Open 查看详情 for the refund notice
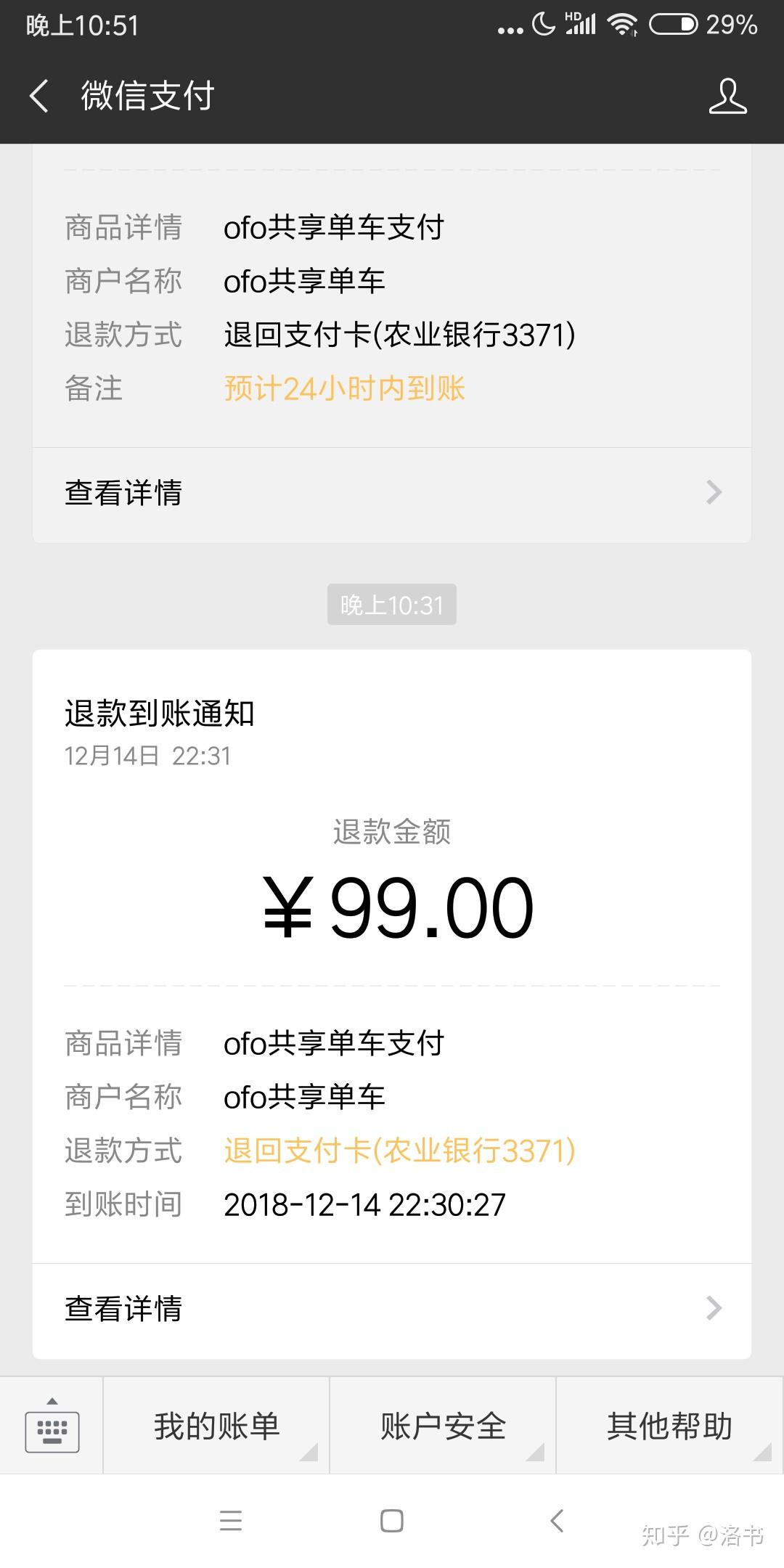 pyautogui.click(x=125, y=1309)
